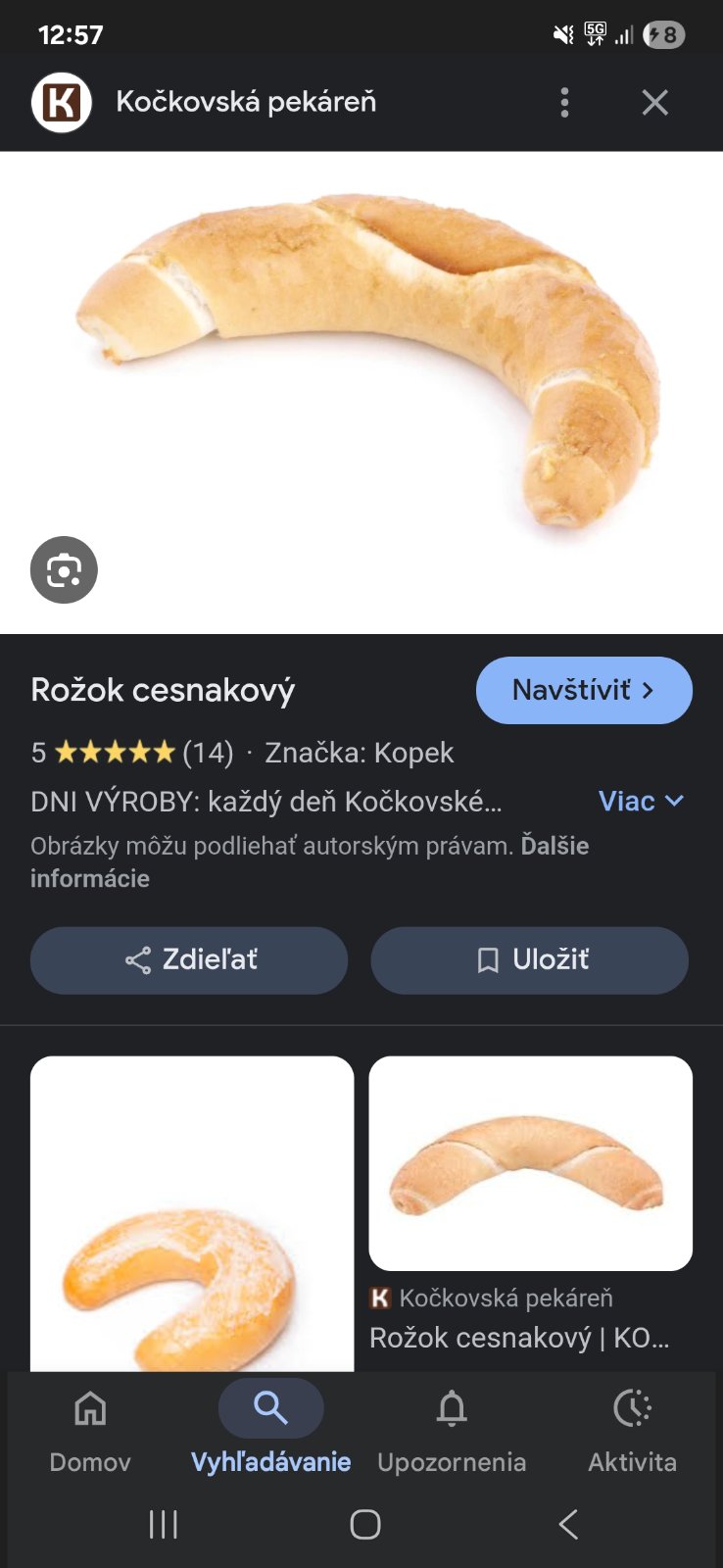
Task: Expand description with Viac
Action: (x=641, y=801)
